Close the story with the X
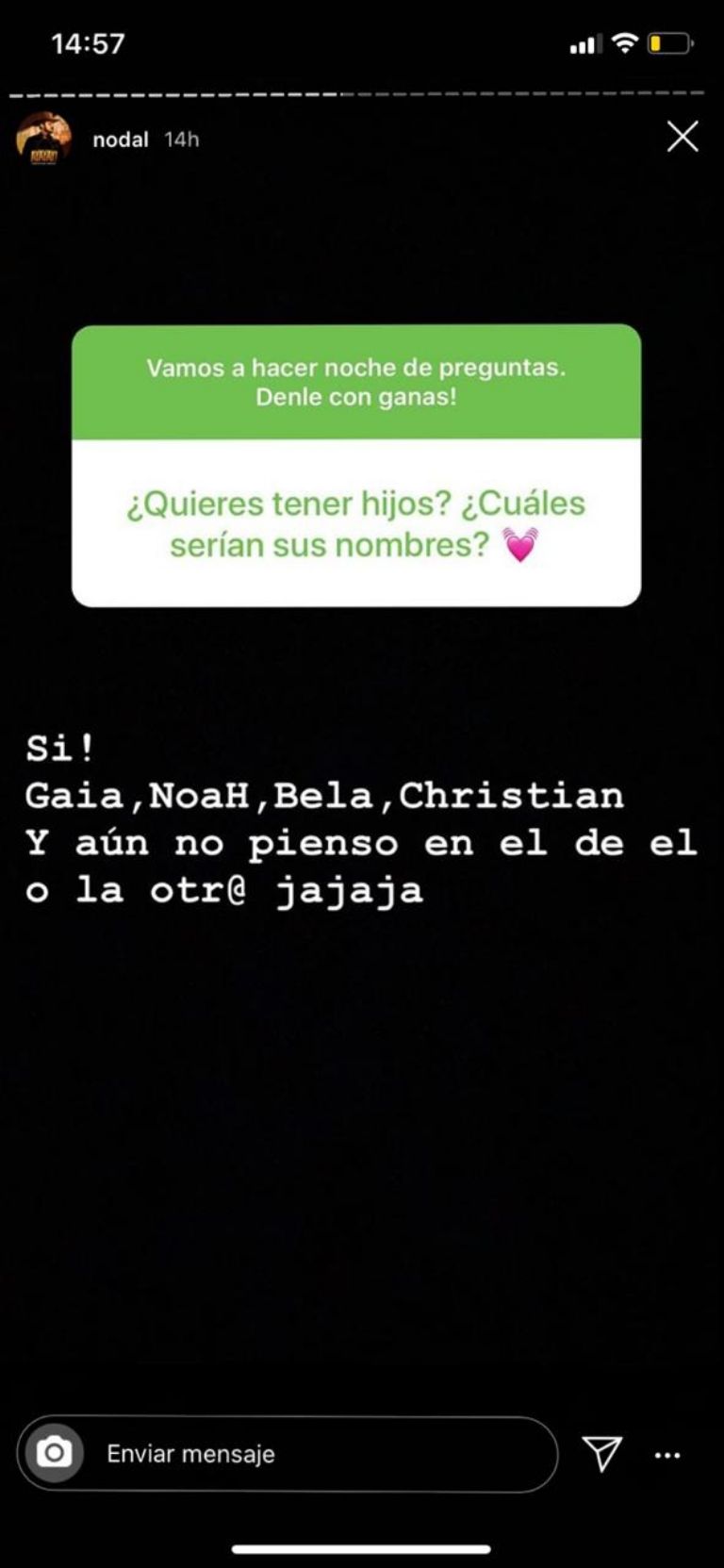Screen dimensions: 724x1568 point(683,137)
